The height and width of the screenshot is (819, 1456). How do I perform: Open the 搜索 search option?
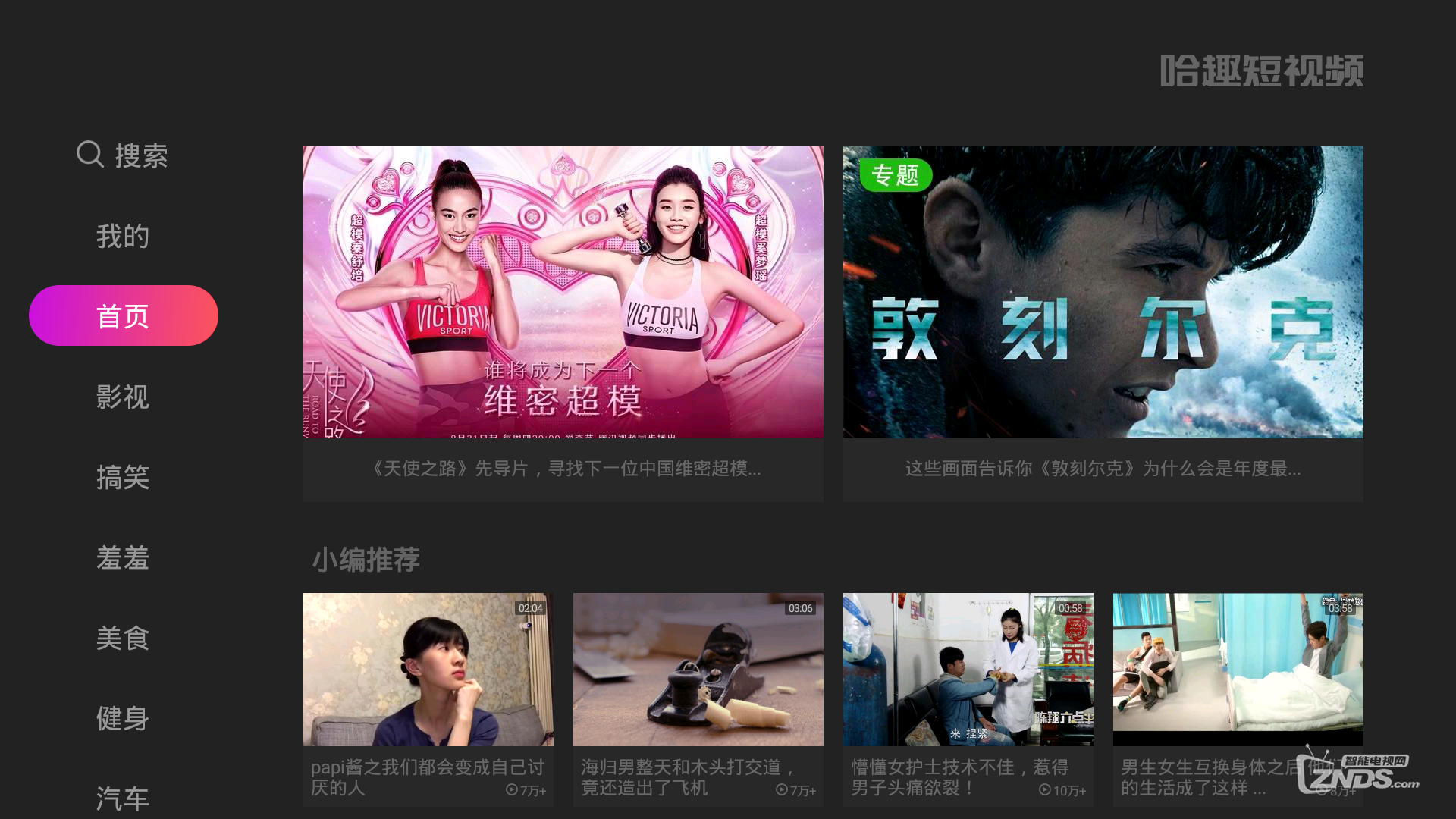123,155
